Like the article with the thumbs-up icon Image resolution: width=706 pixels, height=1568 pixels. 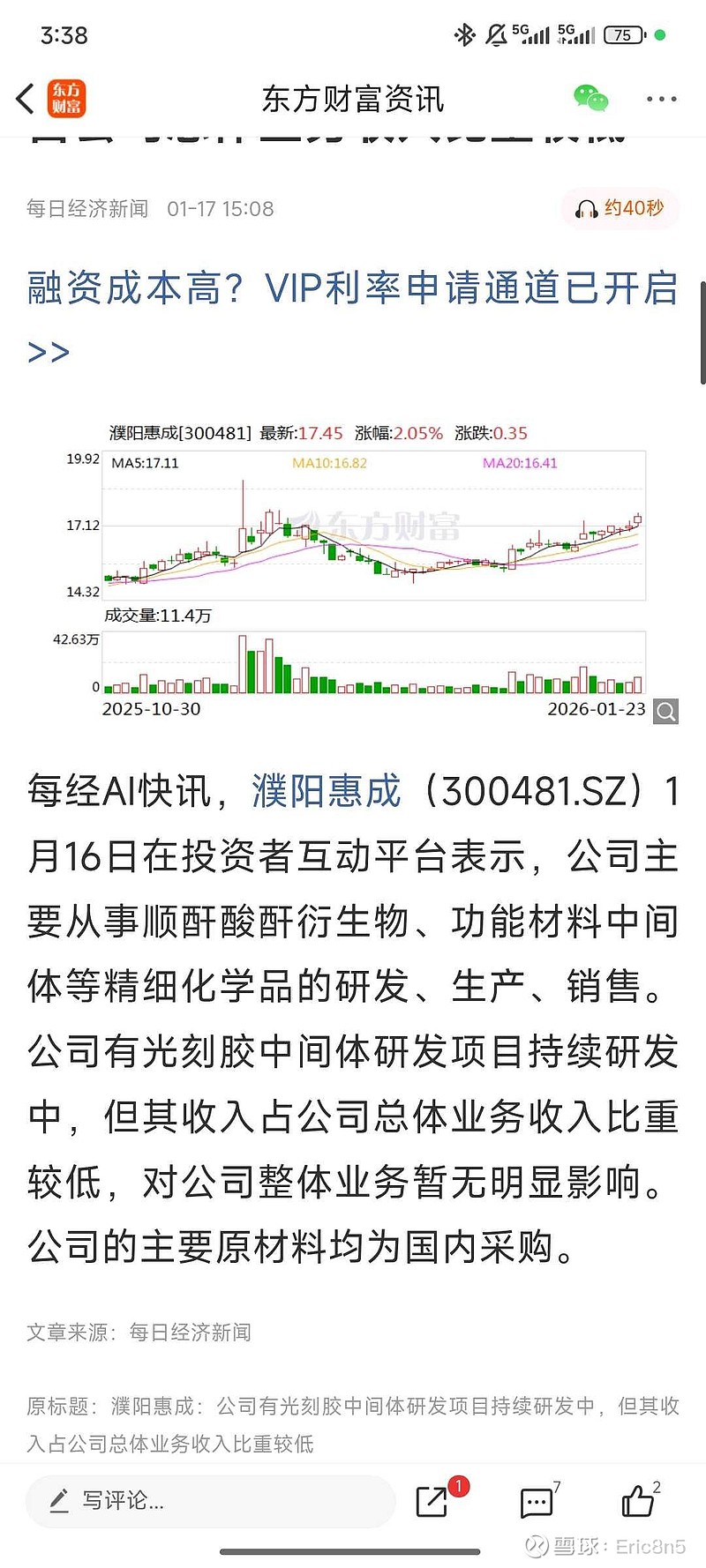[639, 1505]
